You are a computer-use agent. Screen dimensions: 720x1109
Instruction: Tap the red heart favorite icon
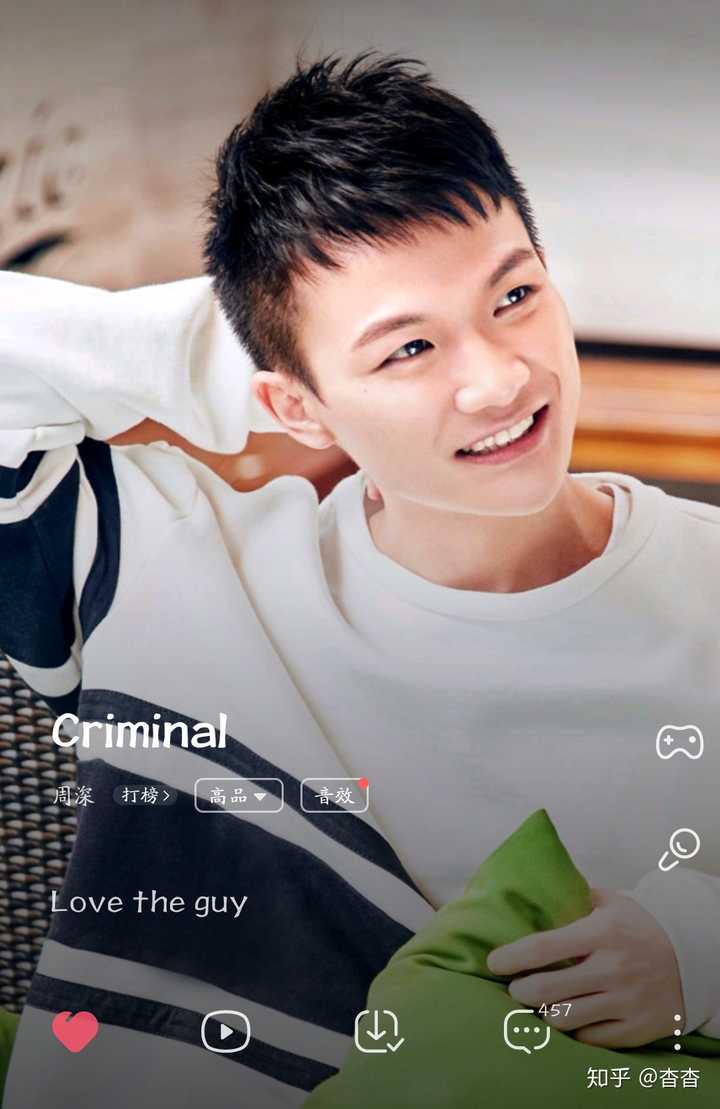tap(75, 1031)
